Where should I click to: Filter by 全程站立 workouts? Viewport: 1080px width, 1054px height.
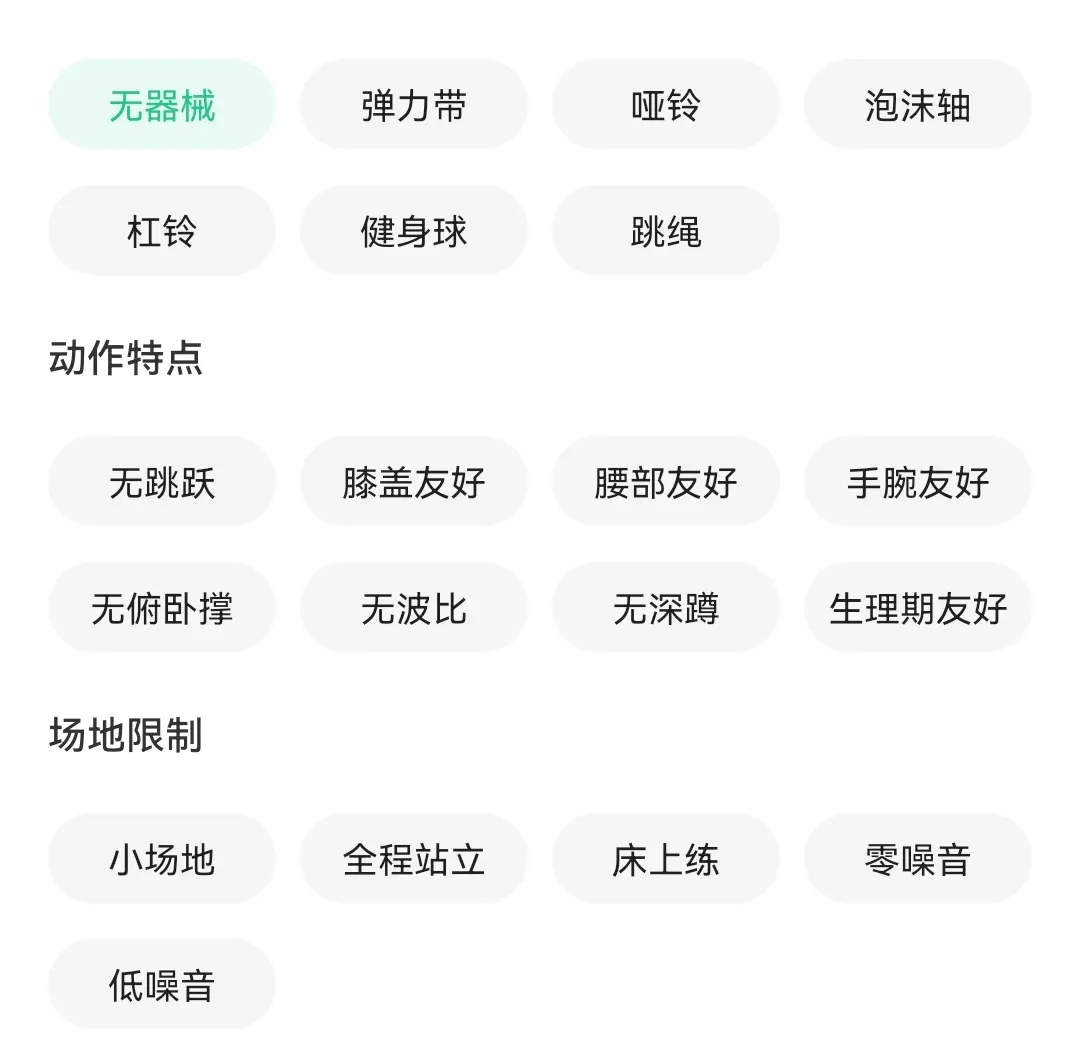tap(414, 859)
